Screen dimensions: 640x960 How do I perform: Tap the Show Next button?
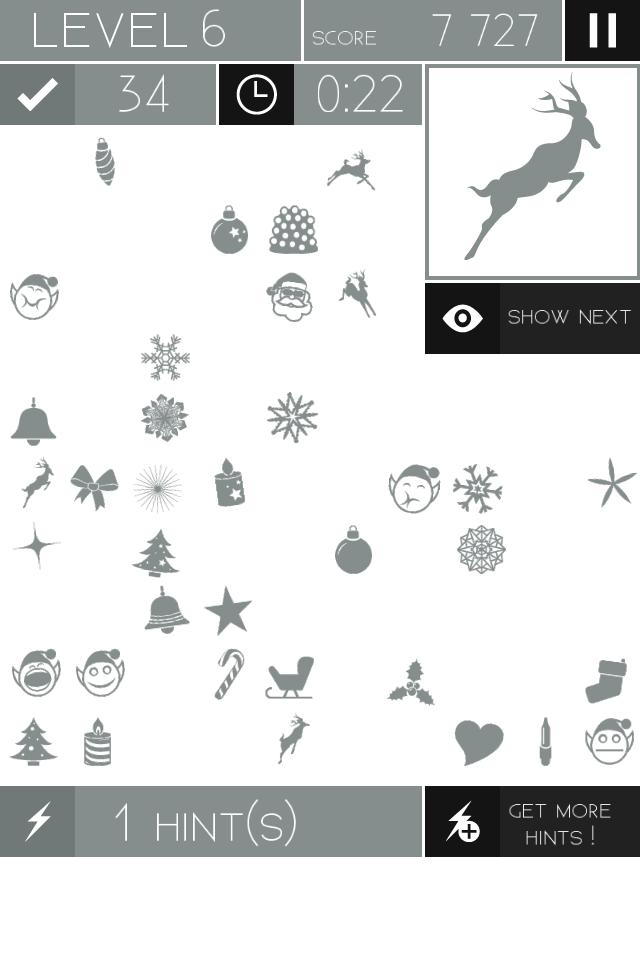coord(532,318)
